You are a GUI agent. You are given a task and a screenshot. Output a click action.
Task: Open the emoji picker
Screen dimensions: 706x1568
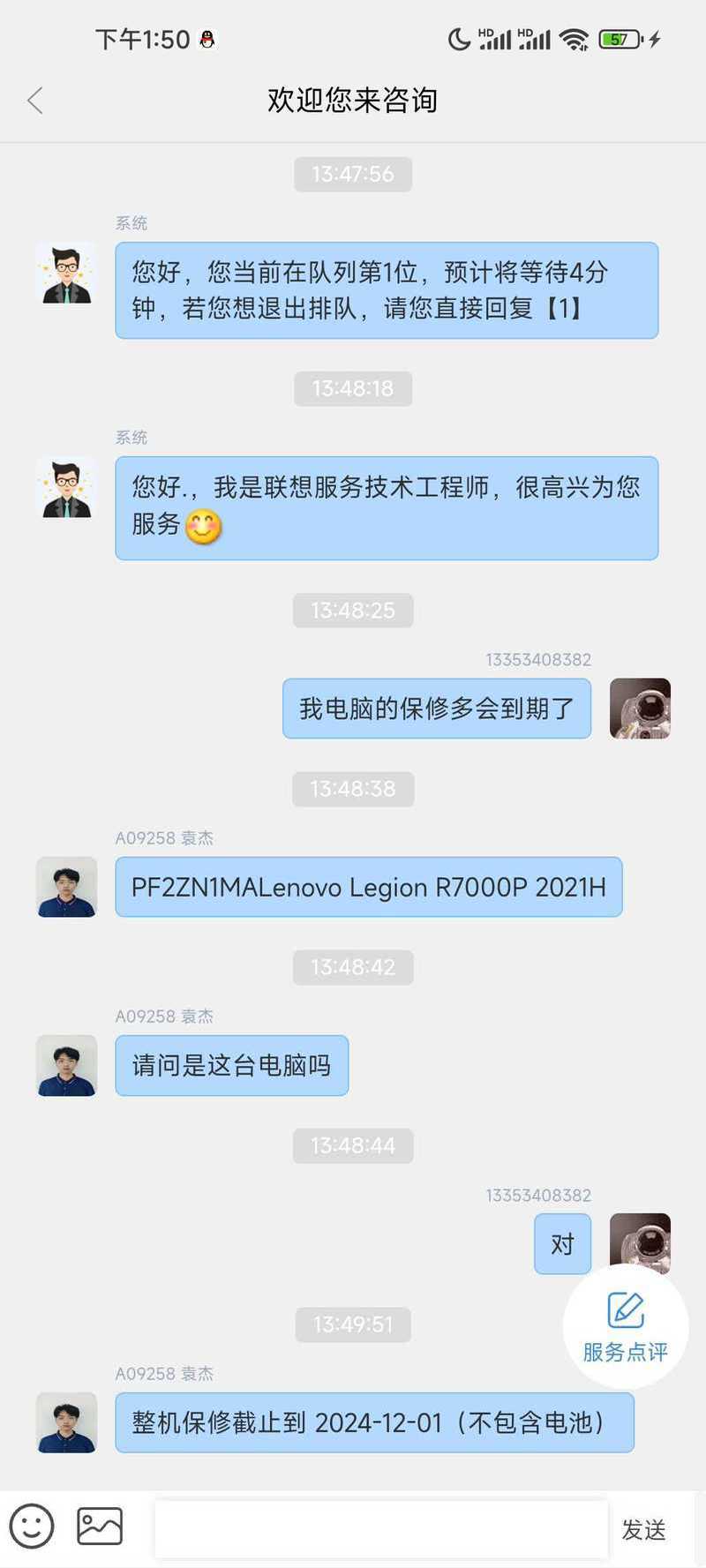point(32,1526)
